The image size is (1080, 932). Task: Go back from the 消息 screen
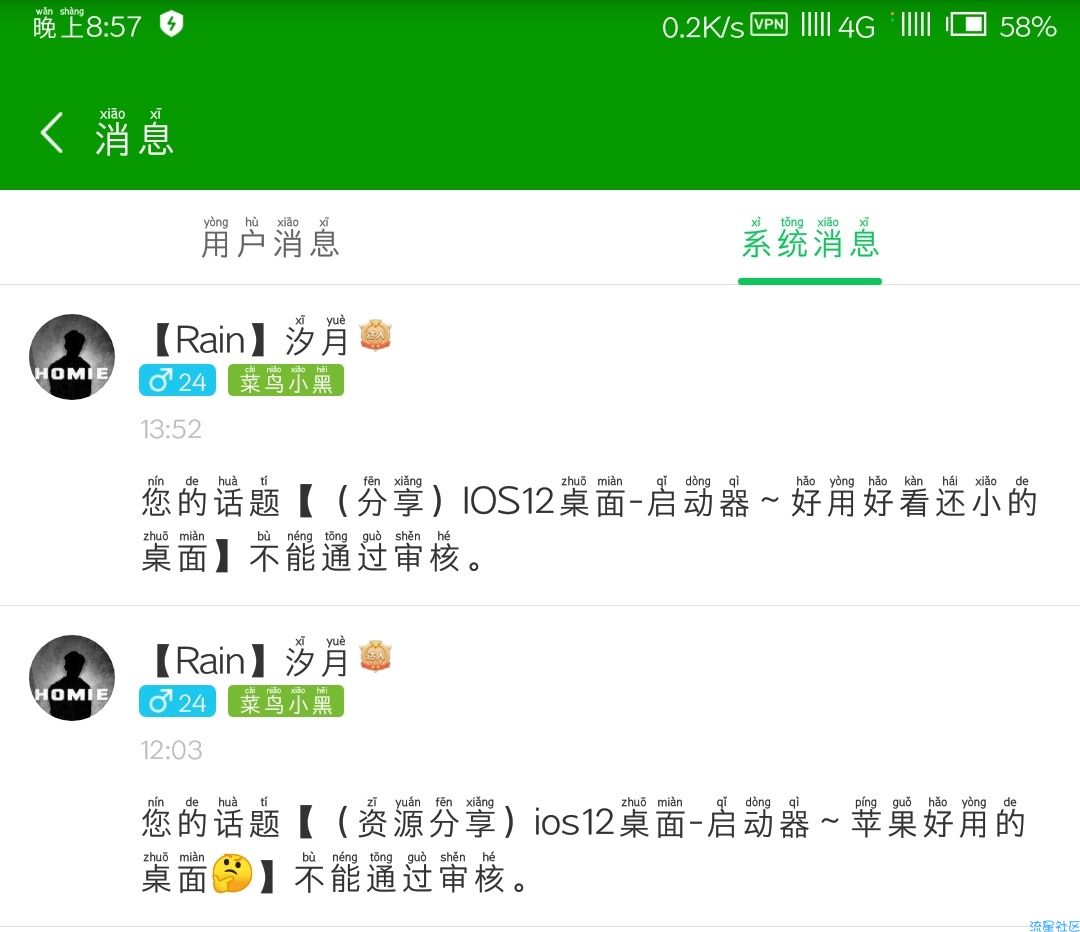tap(52, 132)
